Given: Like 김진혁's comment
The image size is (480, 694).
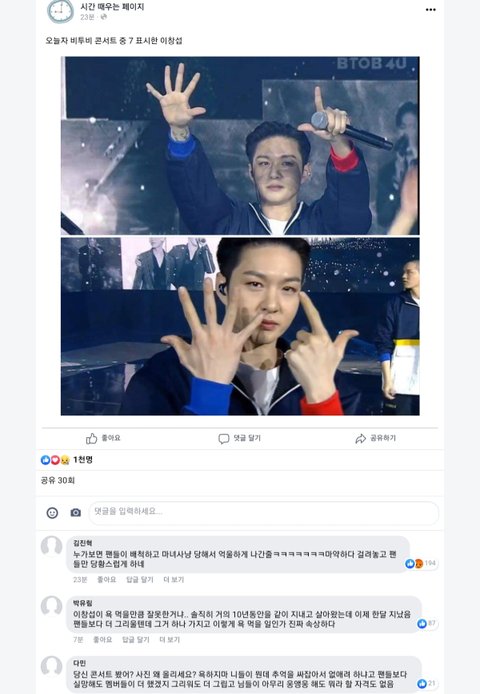Looking at the screenshot, I should point(106,579).
